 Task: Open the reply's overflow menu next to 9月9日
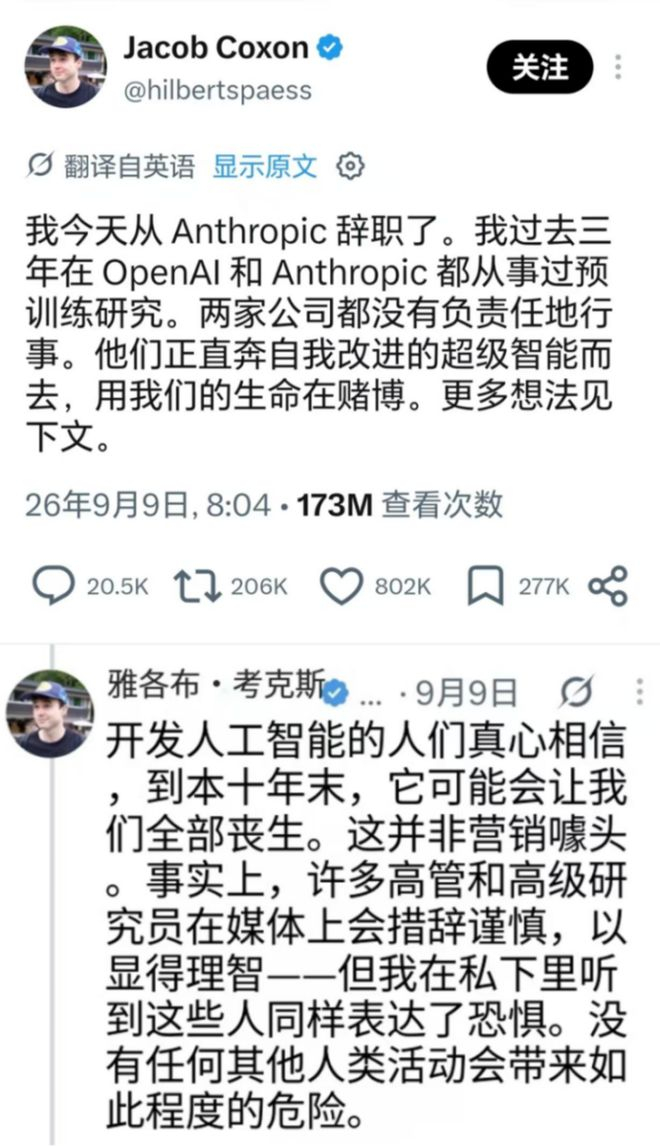pyautogui.click(x=640, y=691)
